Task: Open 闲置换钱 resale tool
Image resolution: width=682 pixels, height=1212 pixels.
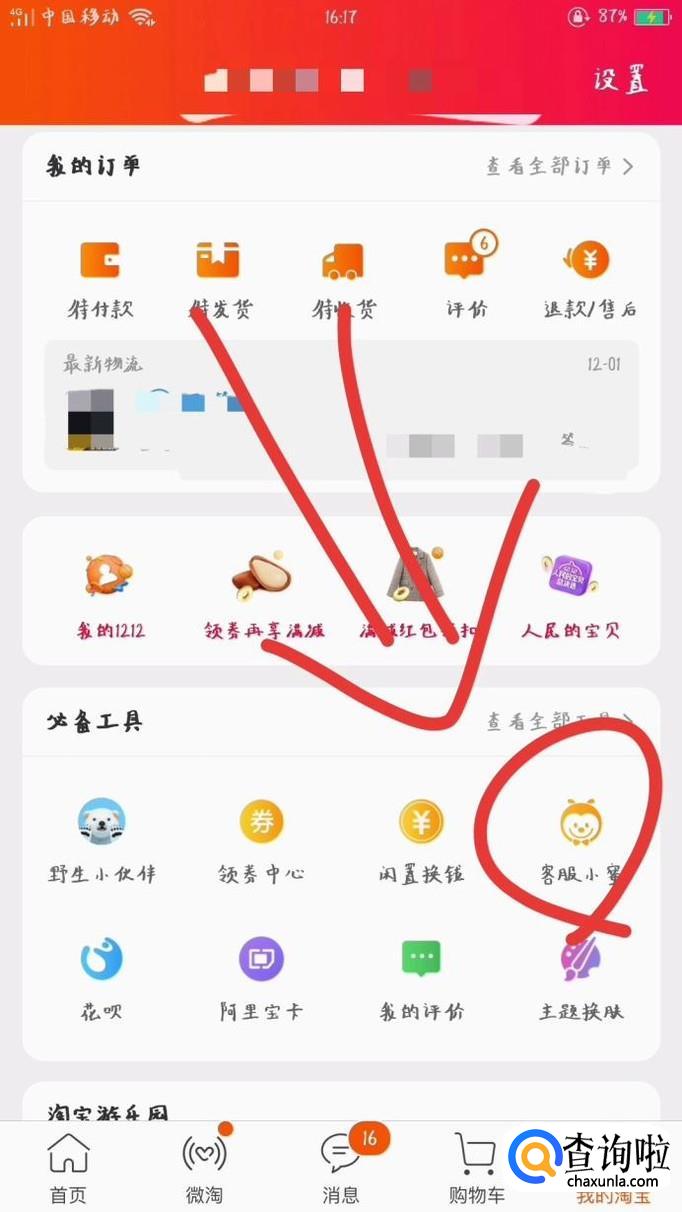Action: [421, 840]
